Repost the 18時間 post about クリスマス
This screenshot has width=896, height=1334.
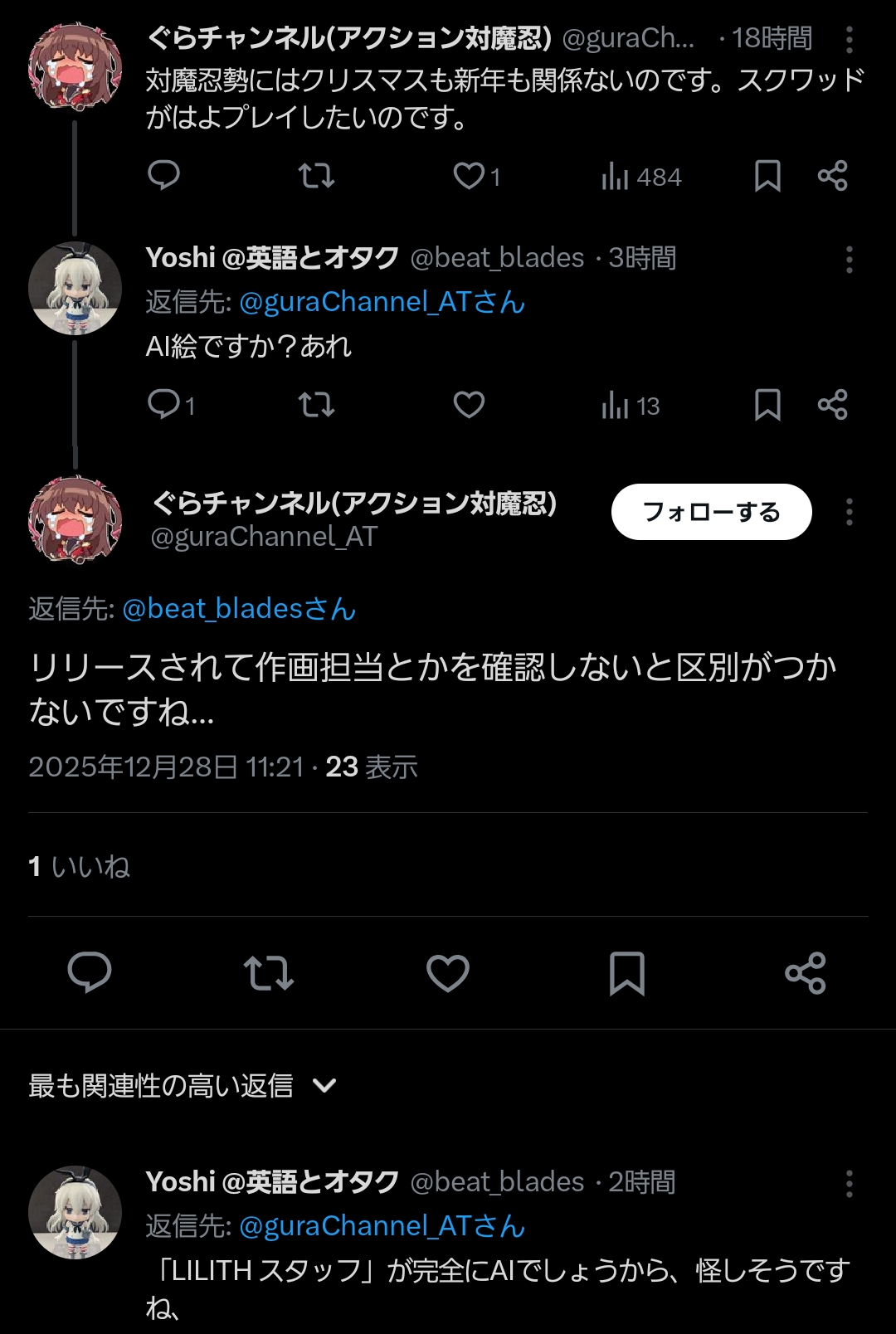click(x=316, y=176)
